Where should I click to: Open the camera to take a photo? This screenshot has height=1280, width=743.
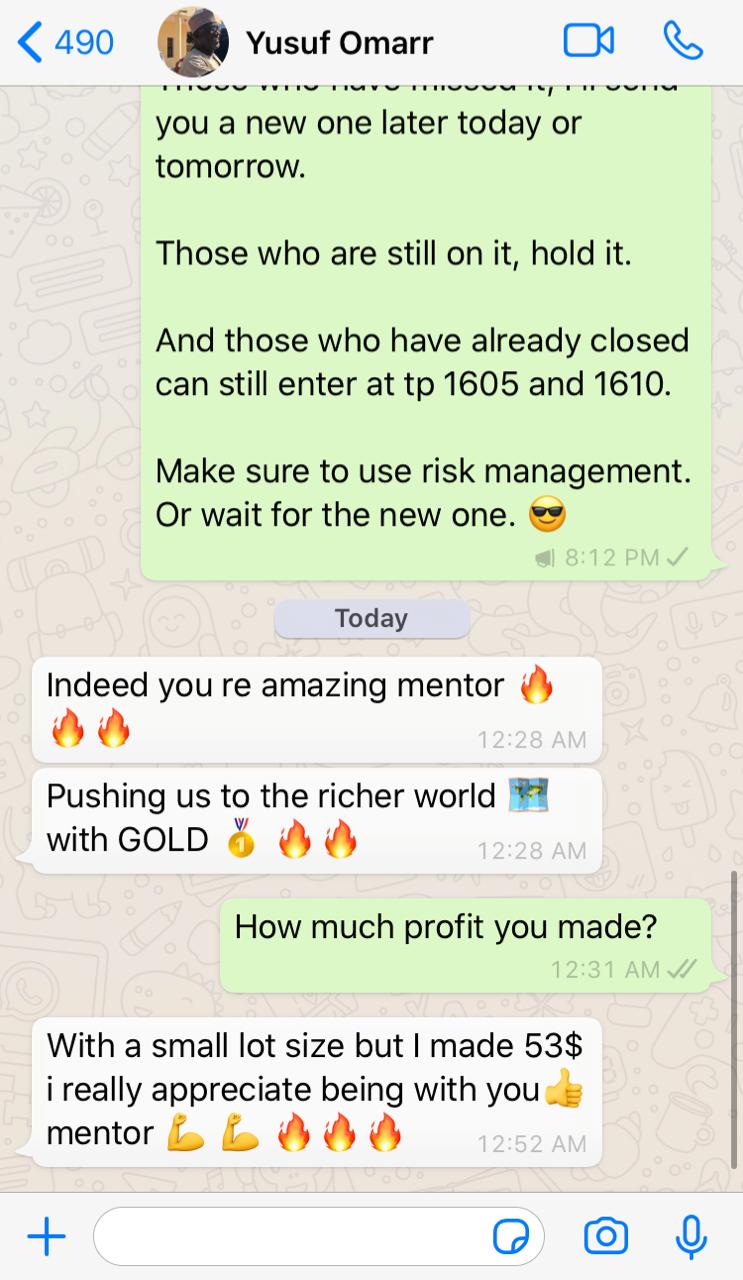pos(605,1237)
